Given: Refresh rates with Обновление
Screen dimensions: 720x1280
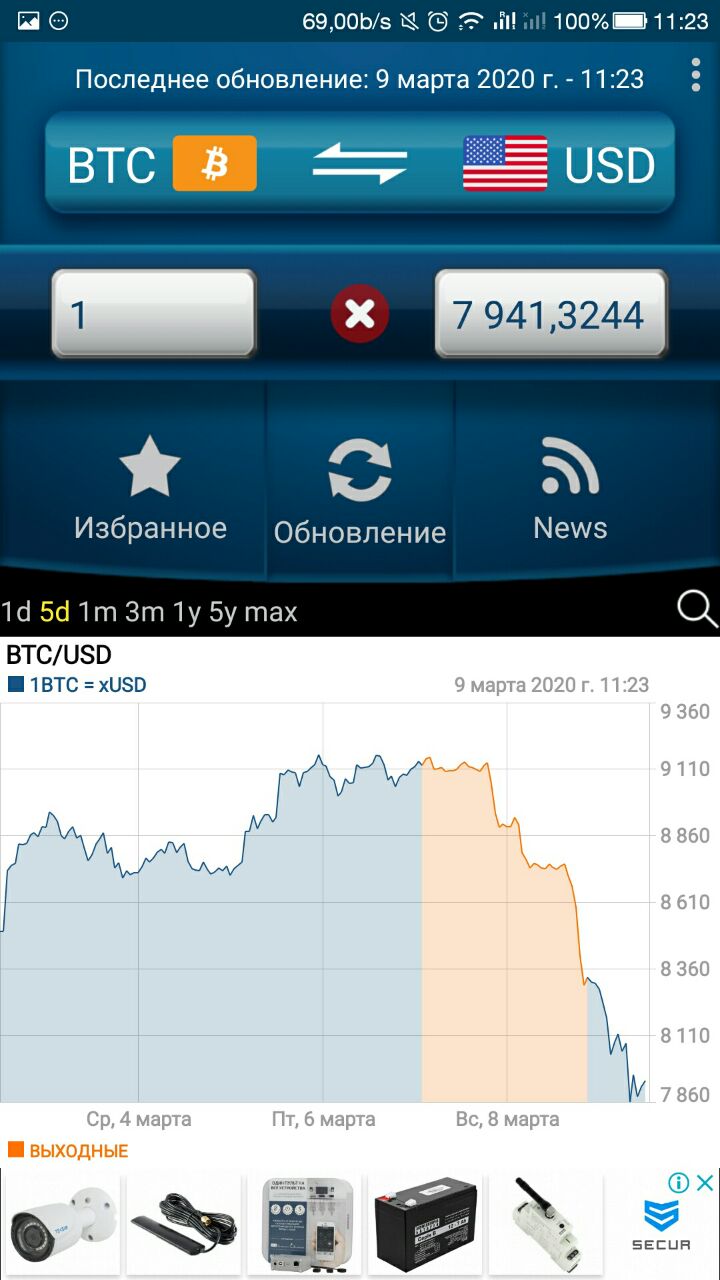Looking at the screenshot, I should click(x=360, y=492).
